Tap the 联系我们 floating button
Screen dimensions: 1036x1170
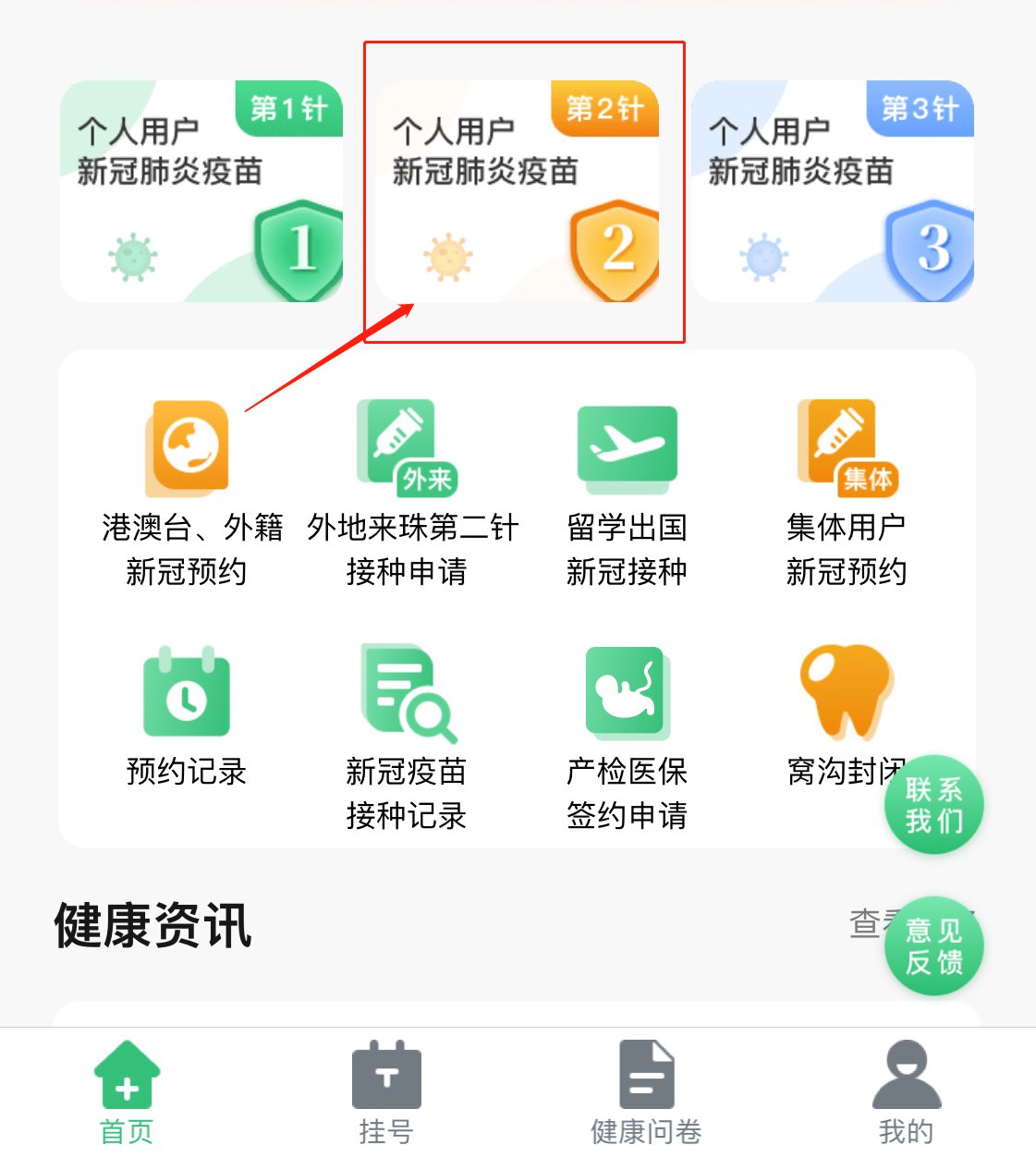click(933, 805)
